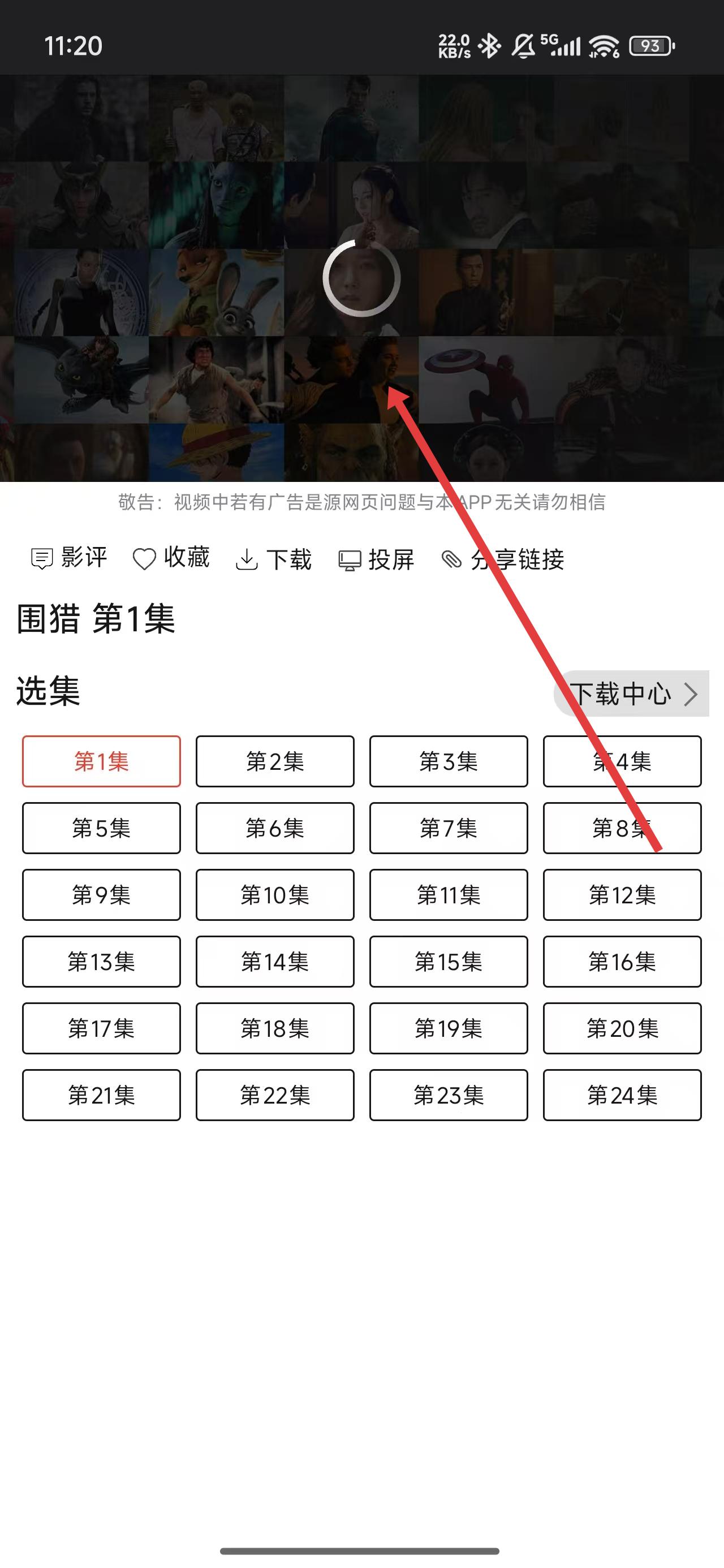
Task: Select episode 第1集
Action: pos(101,761)
